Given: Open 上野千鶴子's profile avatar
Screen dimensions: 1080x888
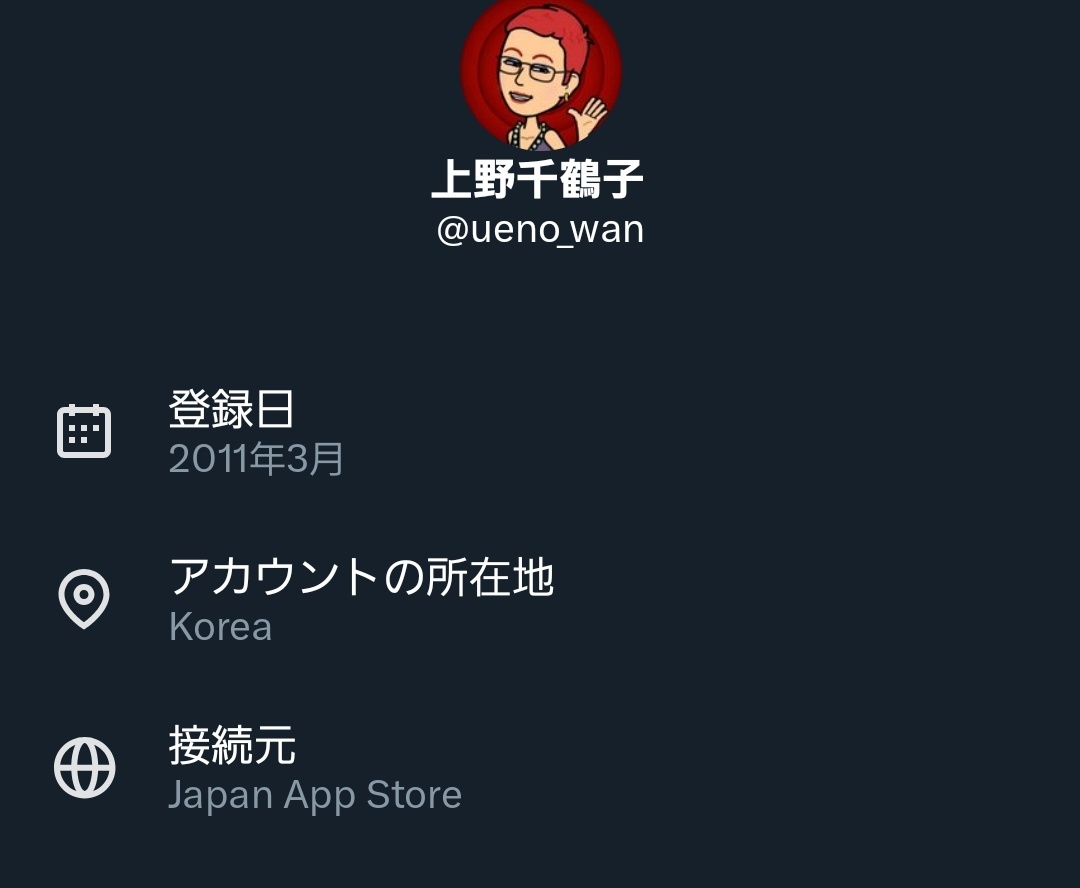Looking at the screenshot, I should tap(541, 72).
